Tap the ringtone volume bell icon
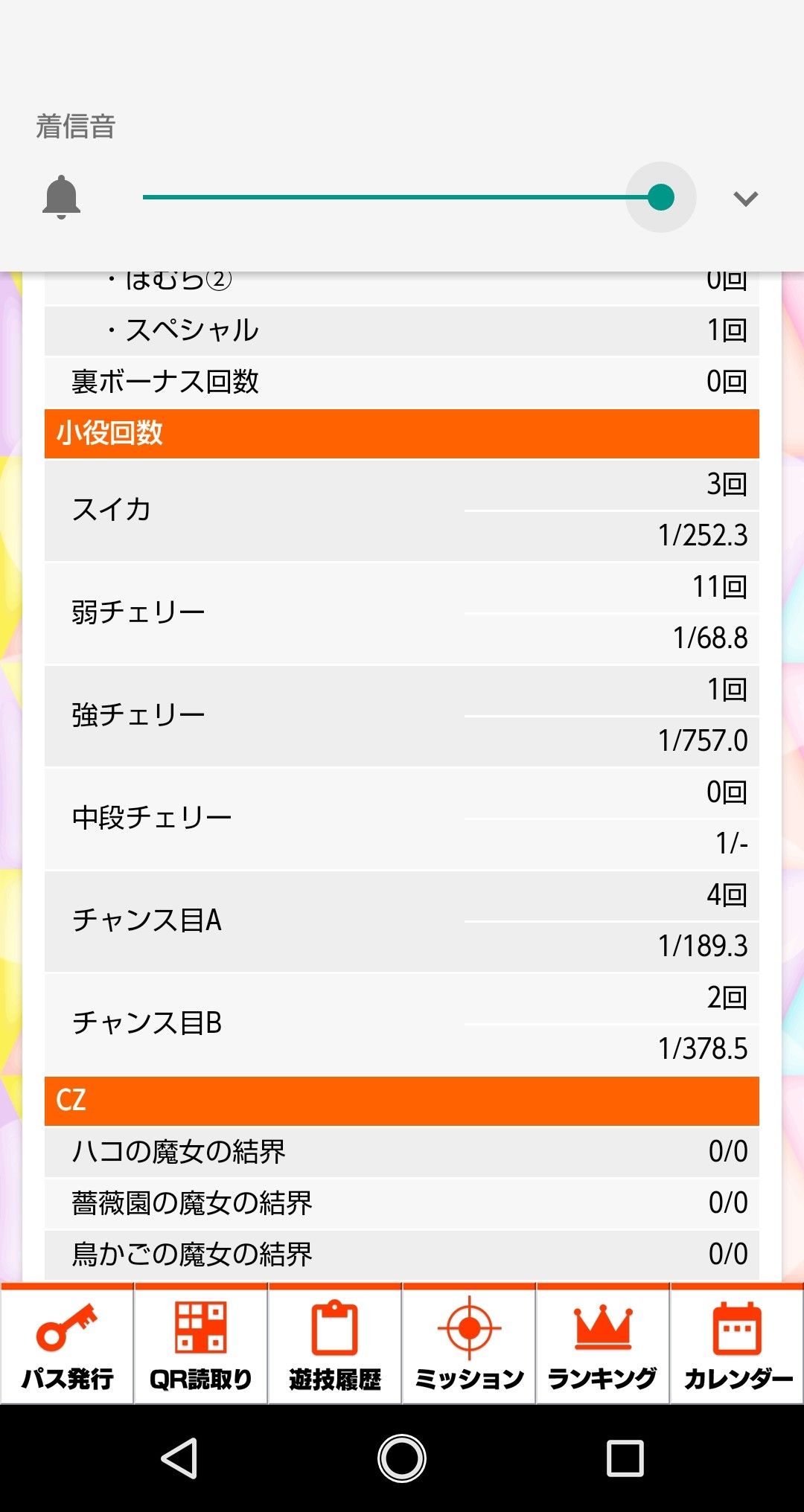This screenshot has width=804, height=1512. (x=61, y=197)
